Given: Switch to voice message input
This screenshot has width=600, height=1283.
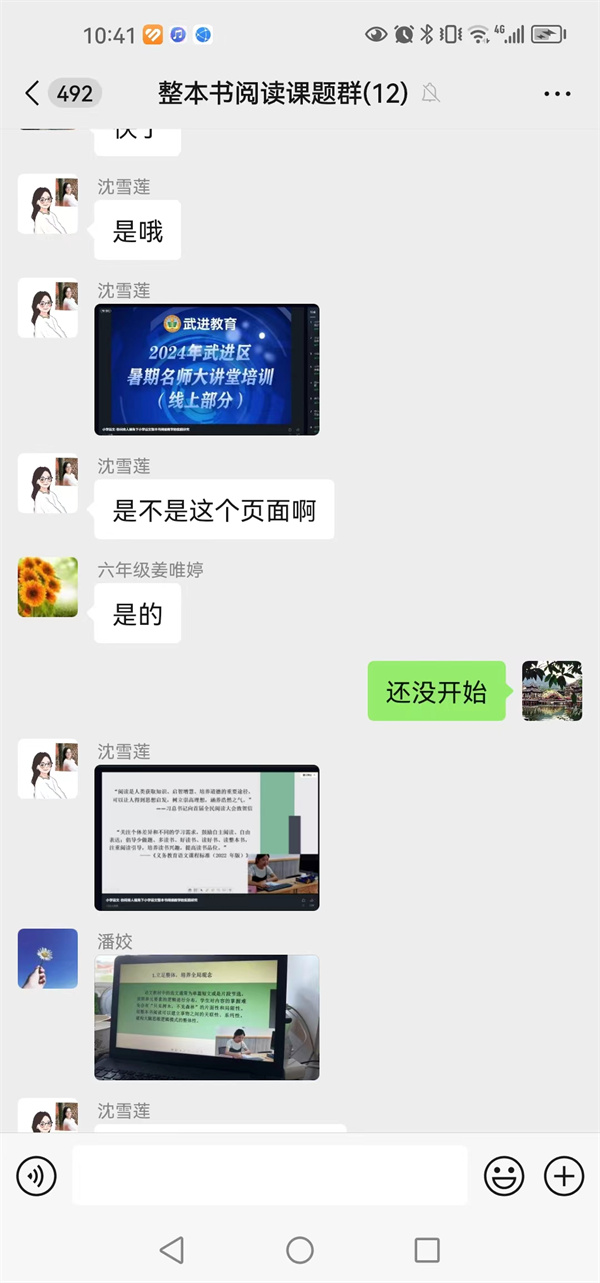Looking at the screenshot, I should (x=36, y=1176).
